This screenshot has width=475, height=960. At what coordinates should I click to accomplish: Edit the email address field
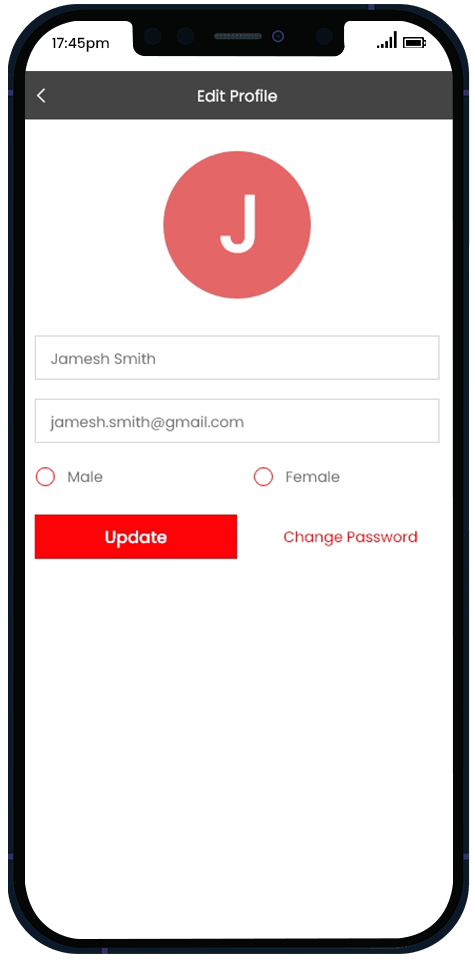(237, 421)
